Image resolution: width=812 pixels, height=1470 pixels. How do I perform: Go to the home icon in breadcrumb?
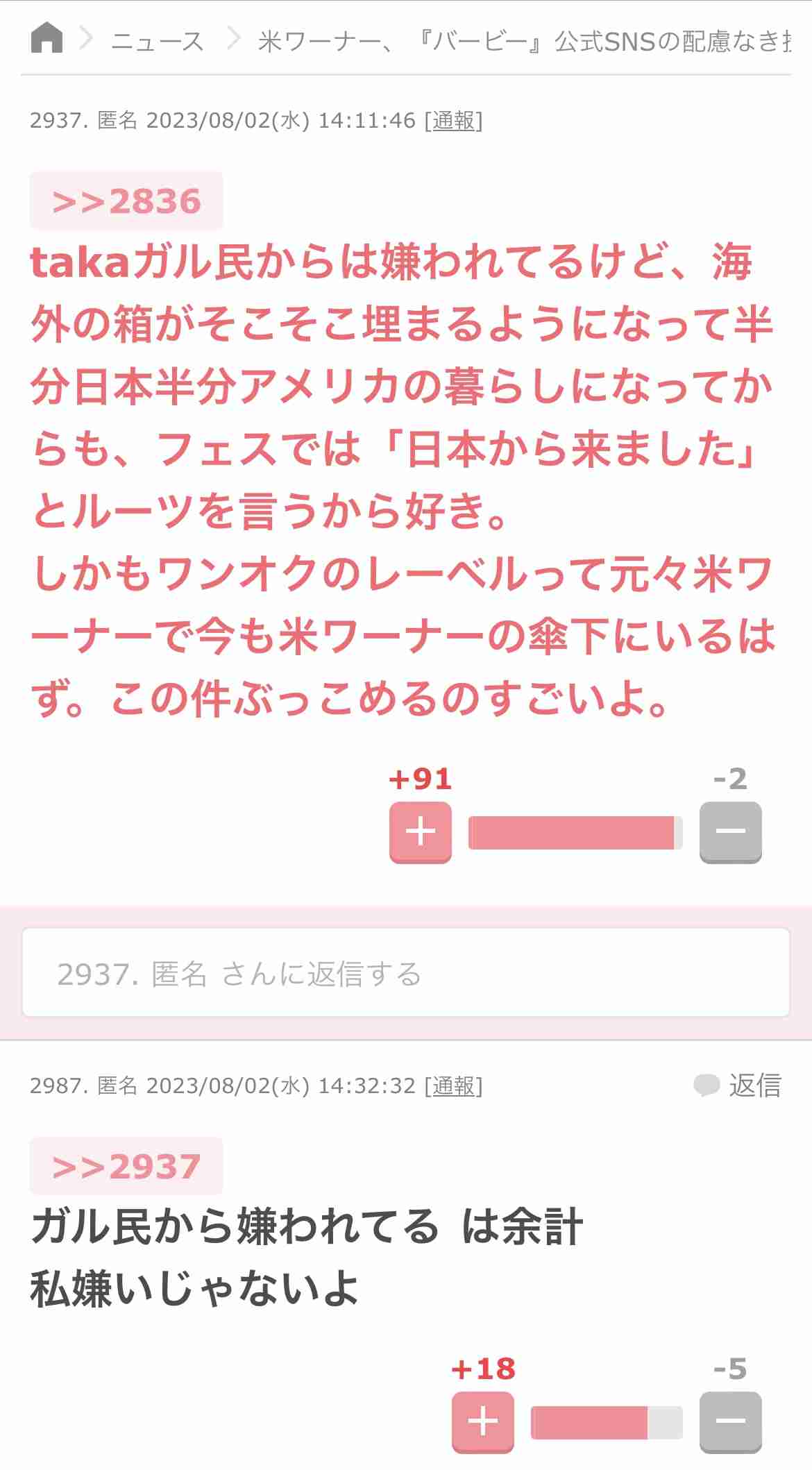[x=46, y=37]
